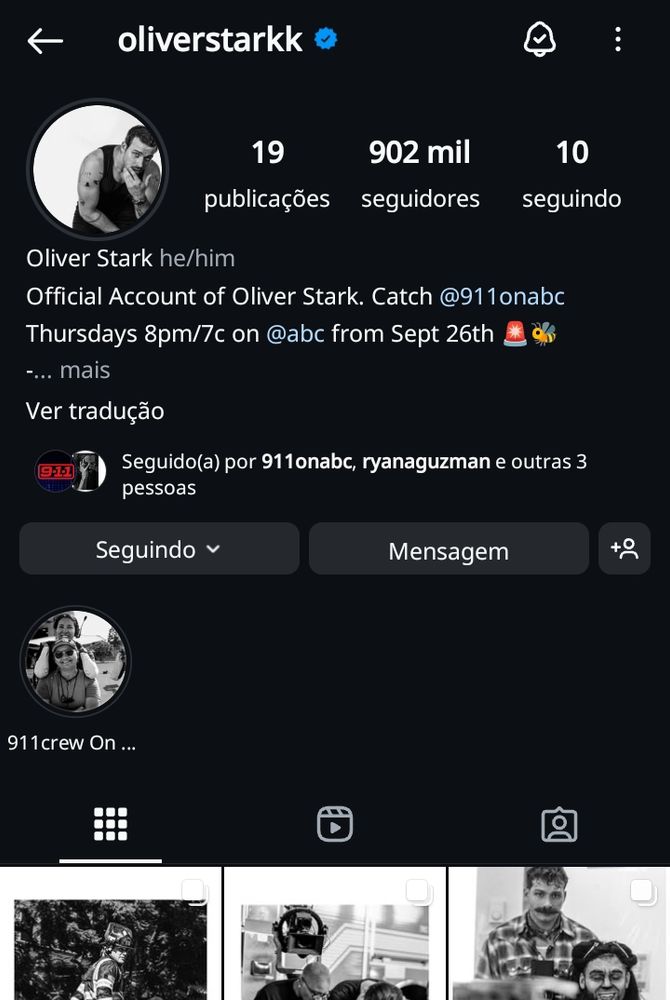
Task: Open the three-dot overflow menu
Action: tap(618, 40)
